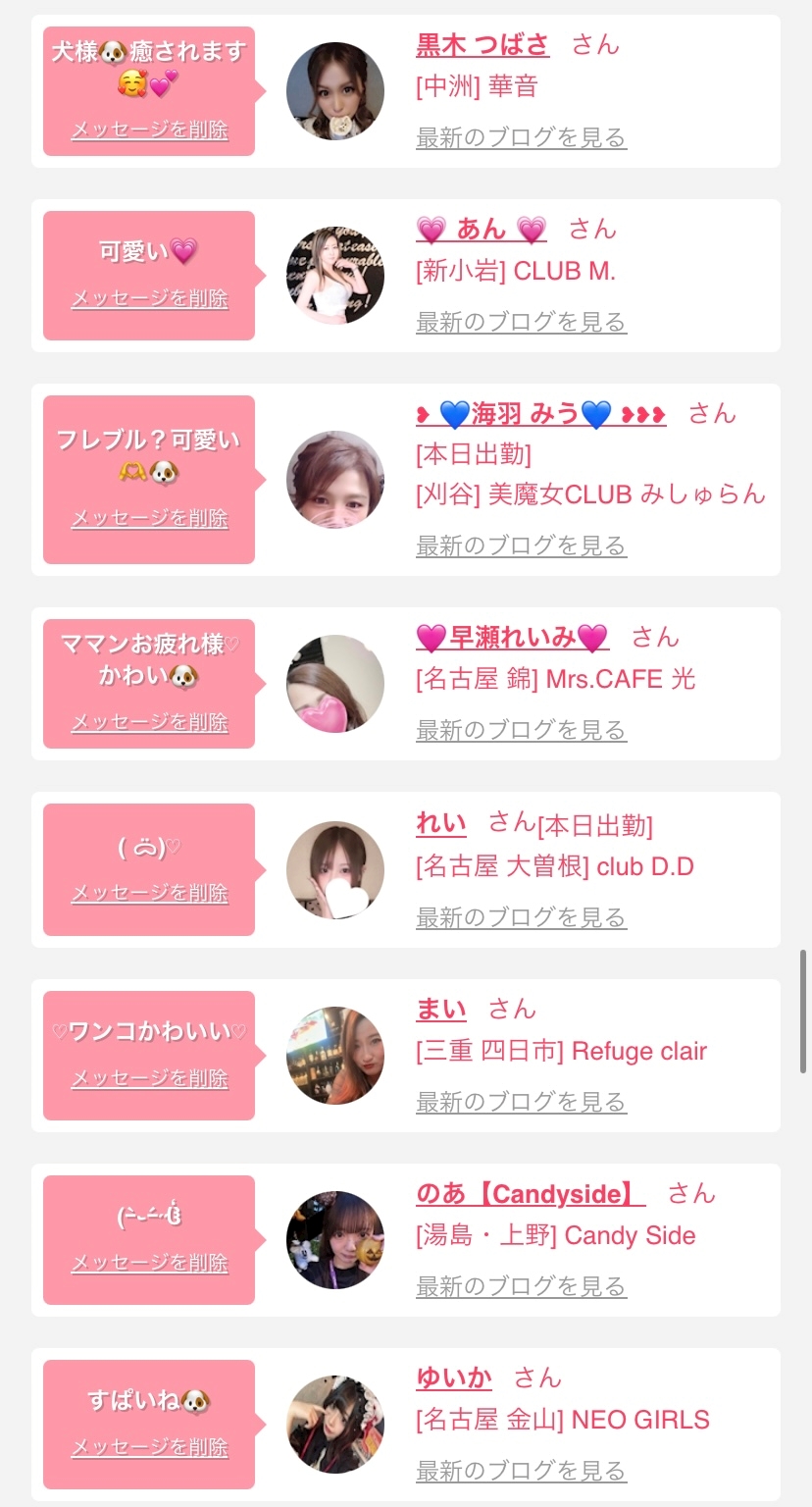Screen dimensions: 812x1507
Task: Tap のあ【Candyside】's profile photo
Action: [335, 1240]
